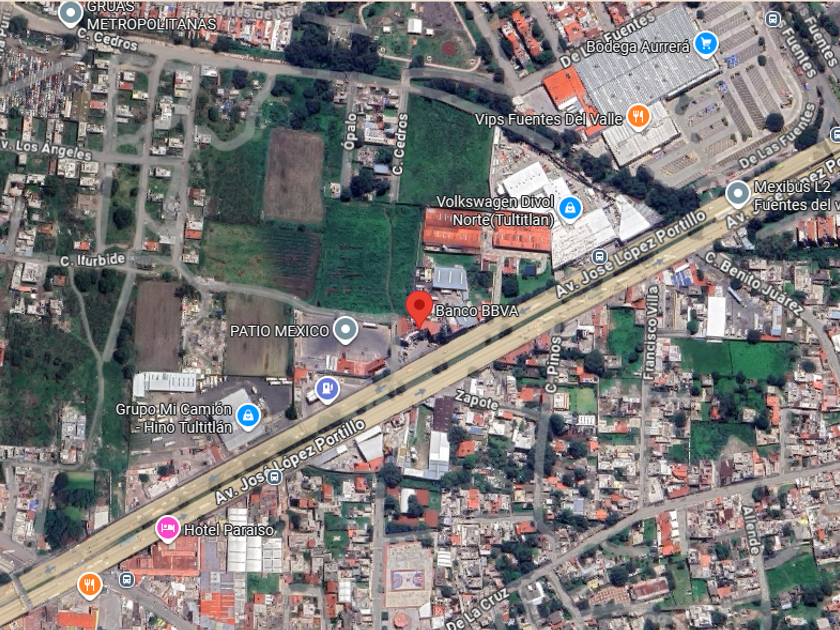Viewport: 840px width, 630px height.
Task: Select the Vips Fuentes Del Valle restaurant pin
Action: 638,116
